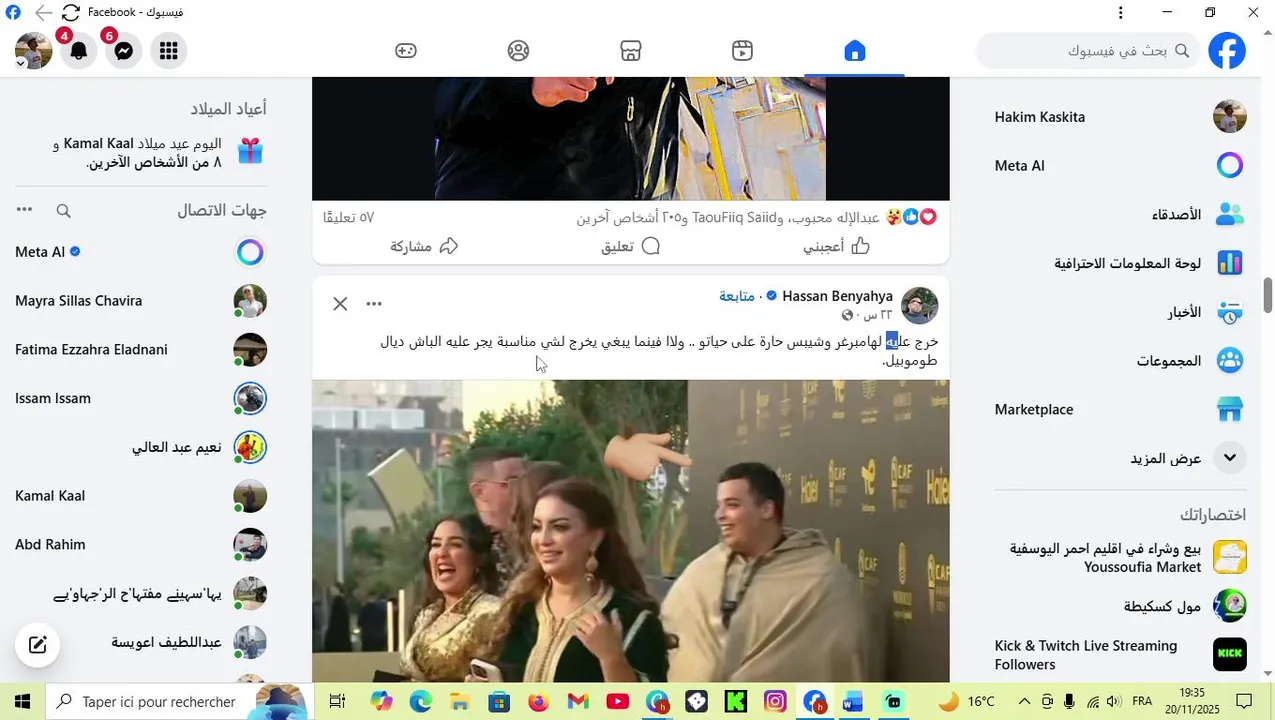Open the Gaming tab
This screenshot has width=1275, height=720.
(405, 51)
